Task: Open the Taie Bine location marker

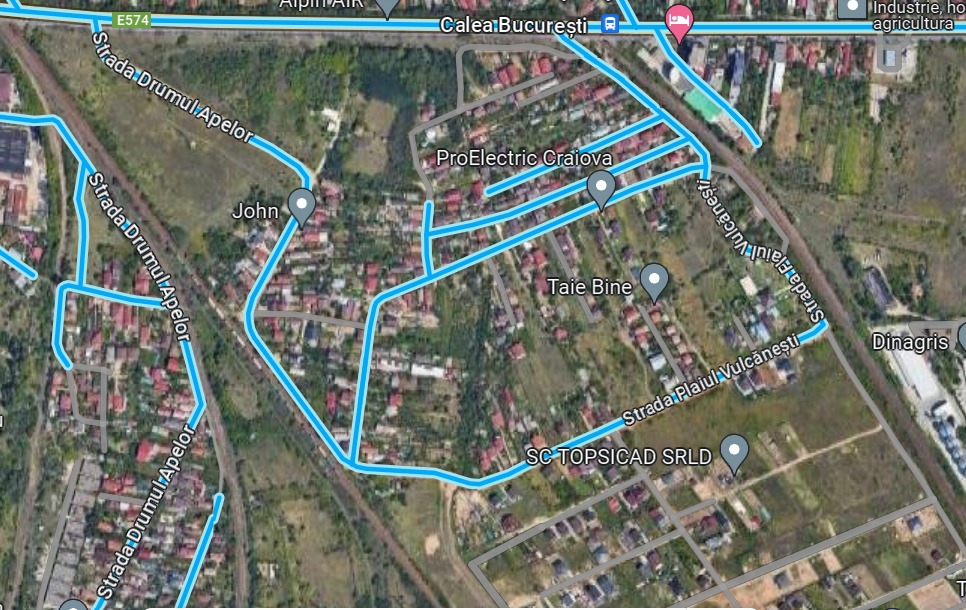Action: (x=654, y=281)
